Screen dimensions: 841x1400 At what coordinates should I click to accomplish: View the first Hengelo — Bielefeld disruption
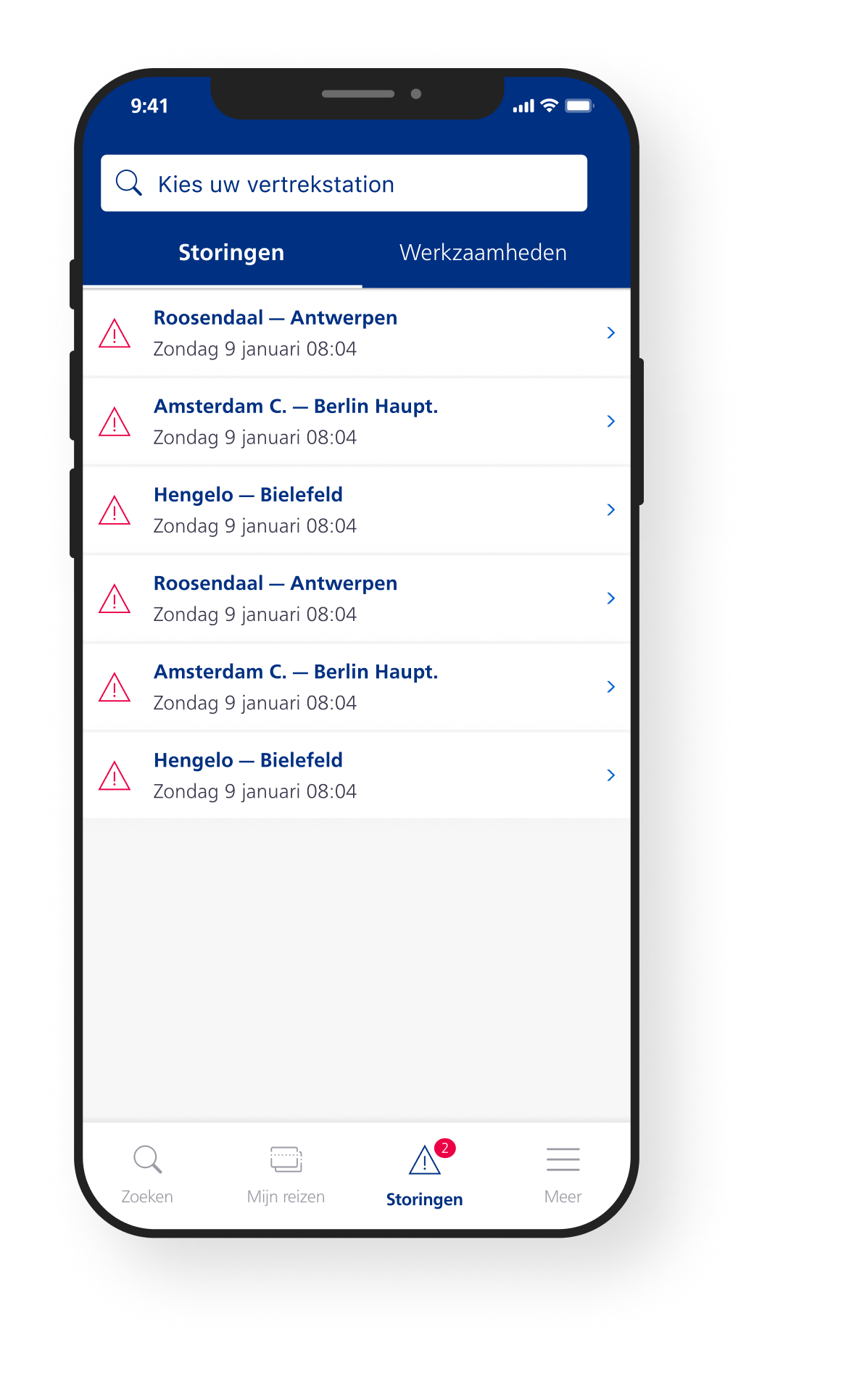point(355,510)
